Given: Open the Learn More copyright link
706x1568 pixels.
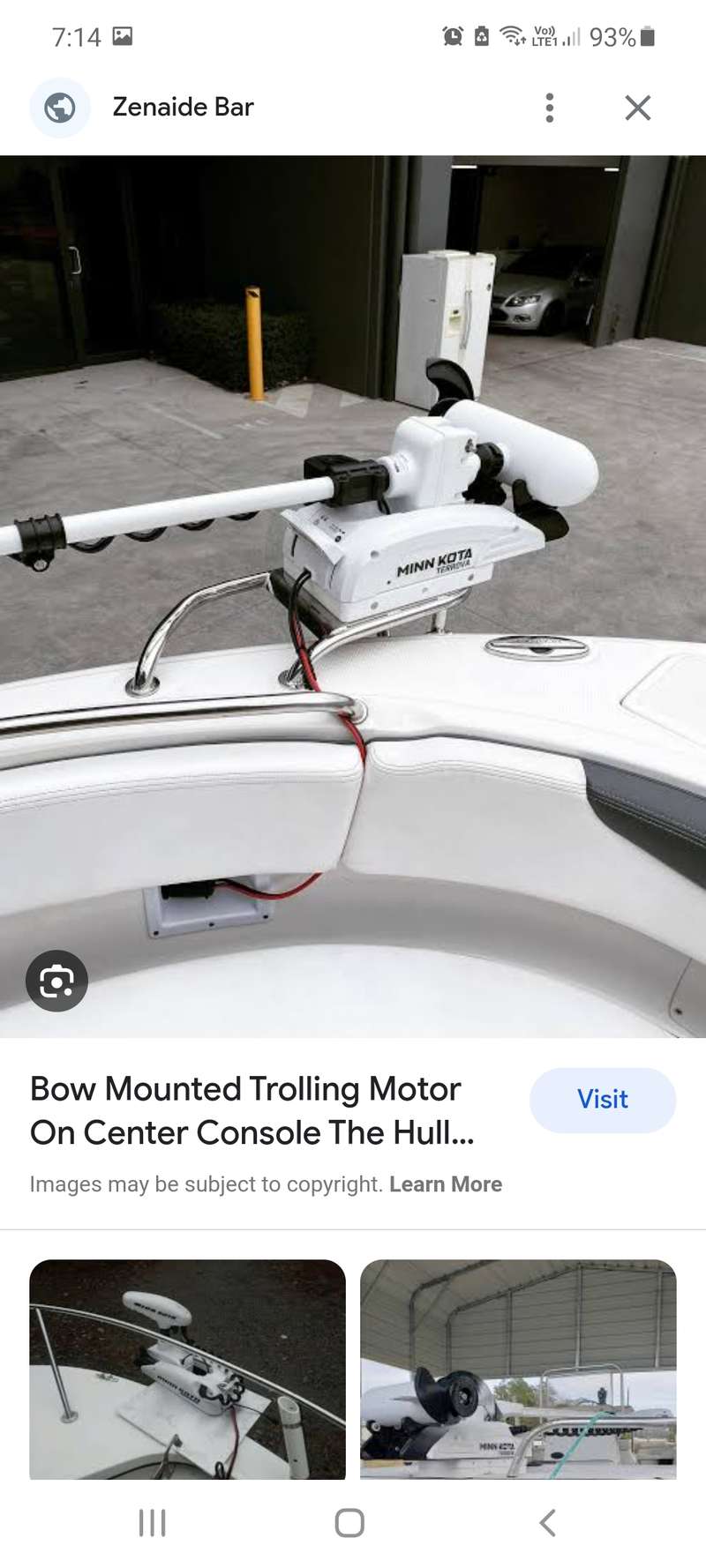Looking at the screenshot, I should point(446,1183).
